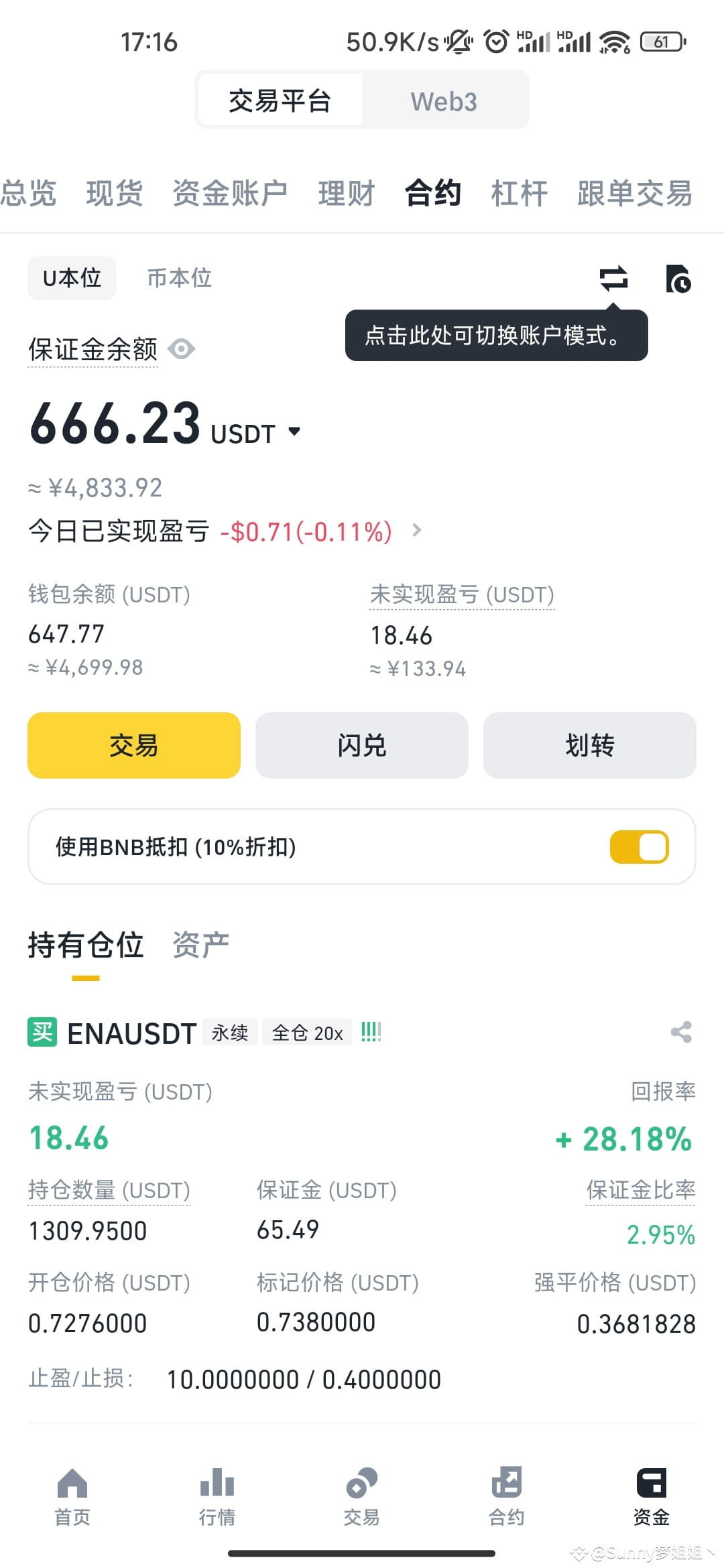
Task: Open the 杠杆 tab
Action: click(x=519, y=194)
